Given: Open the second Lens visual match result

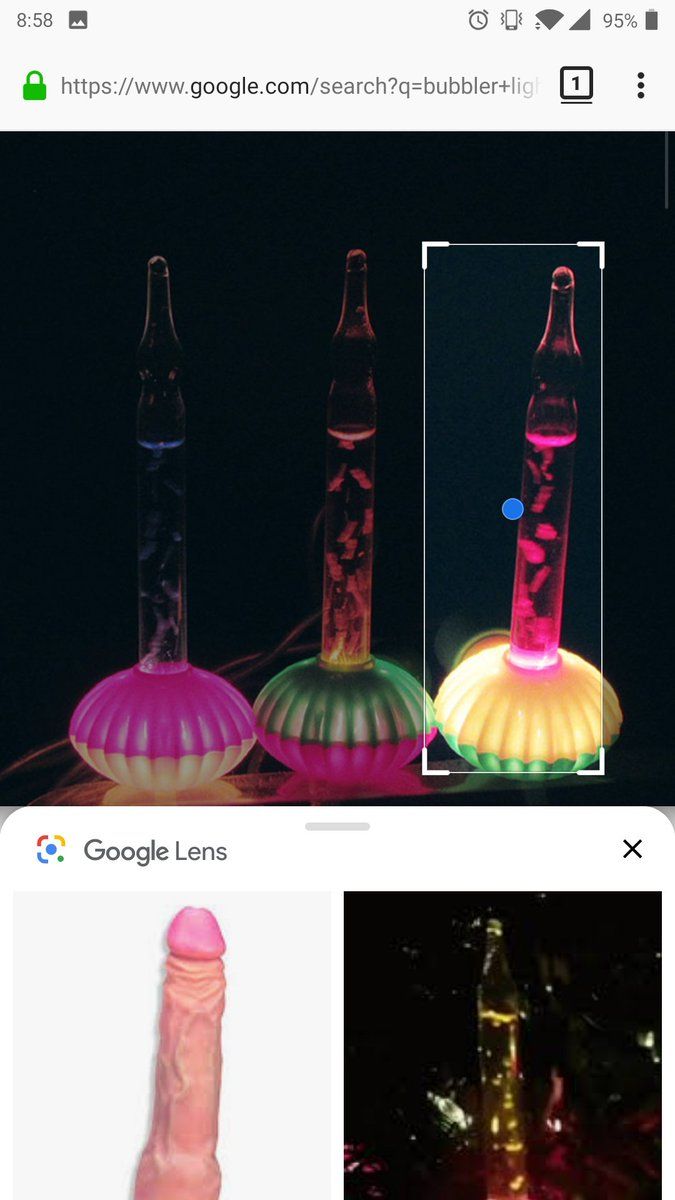Looking at the screenshot, I should tap(502, 1045).
